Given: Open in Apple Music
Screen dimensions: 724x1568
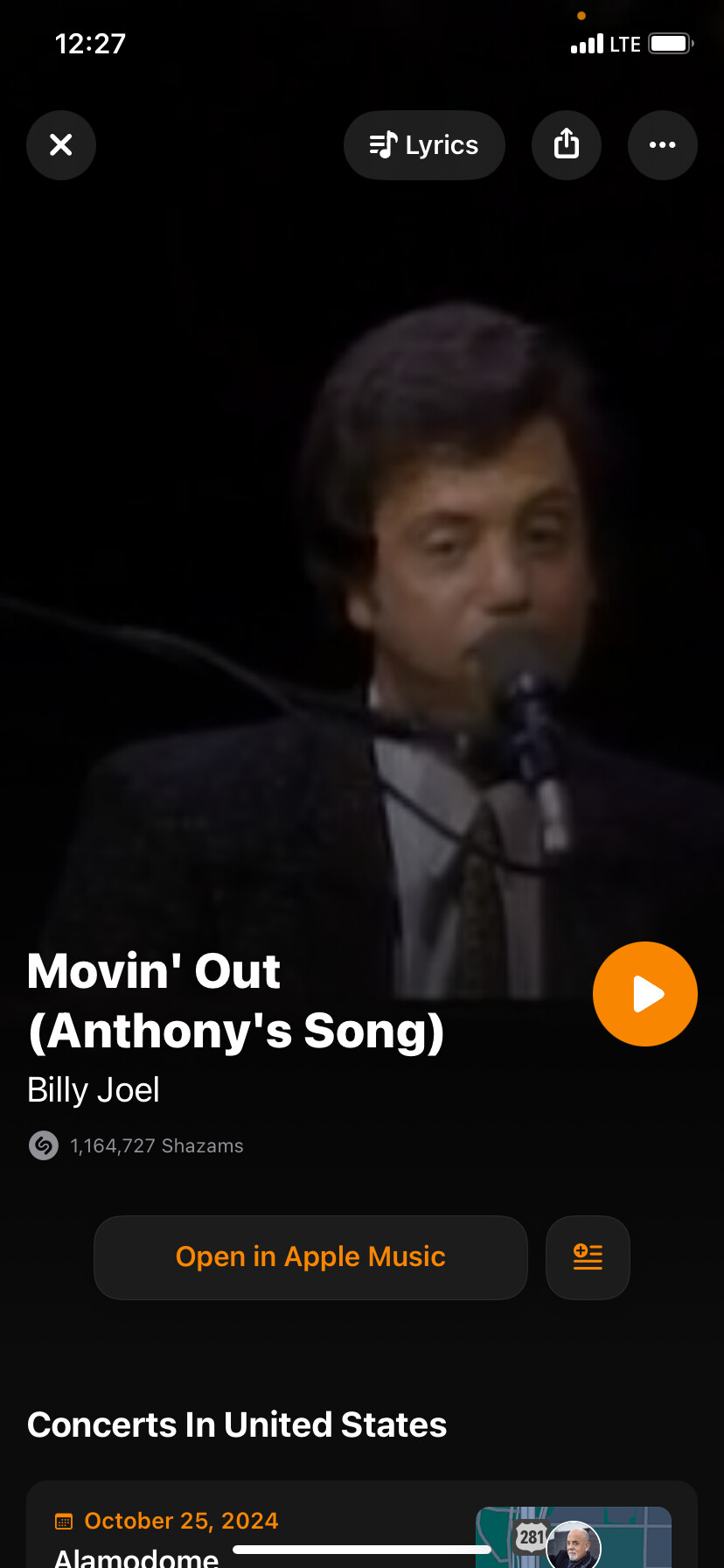Looking at the screenshot, I should (310, 1257).
